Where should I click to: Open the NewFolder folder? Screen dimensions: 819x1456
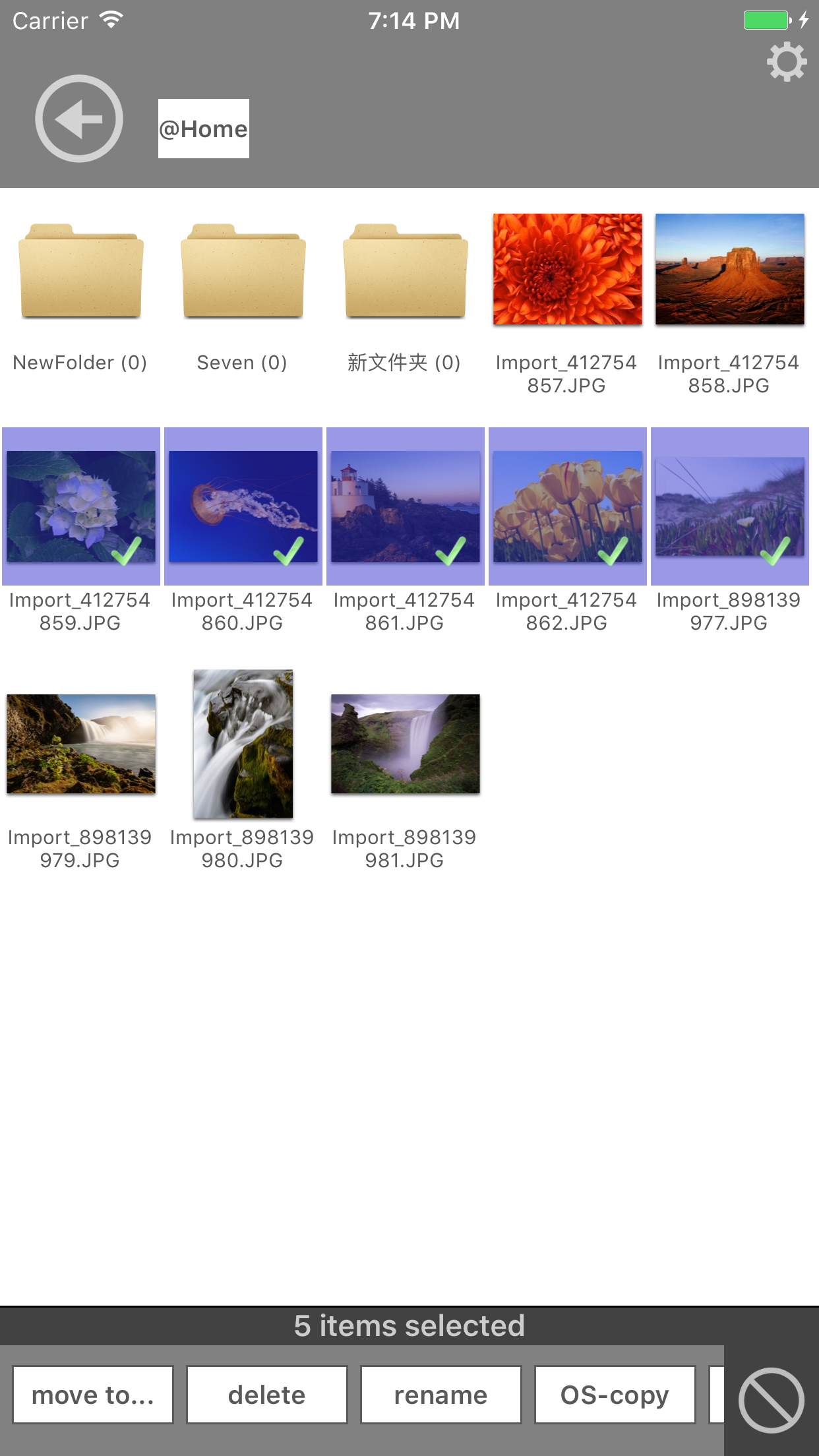(x=80, y=272)
